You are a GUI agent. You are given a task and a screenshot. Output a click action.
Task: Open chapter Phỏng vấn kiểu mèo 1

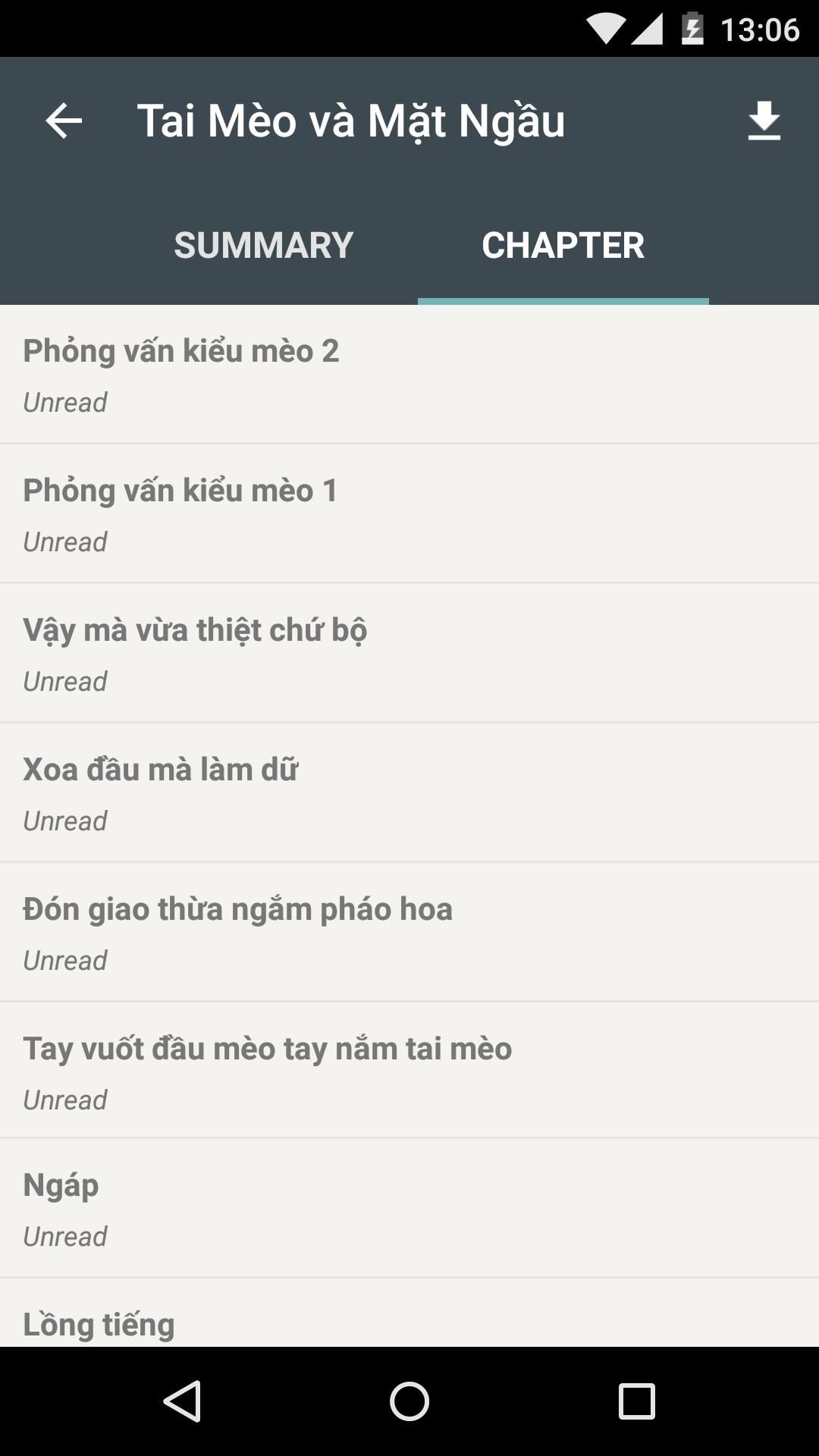click(409, 513)
